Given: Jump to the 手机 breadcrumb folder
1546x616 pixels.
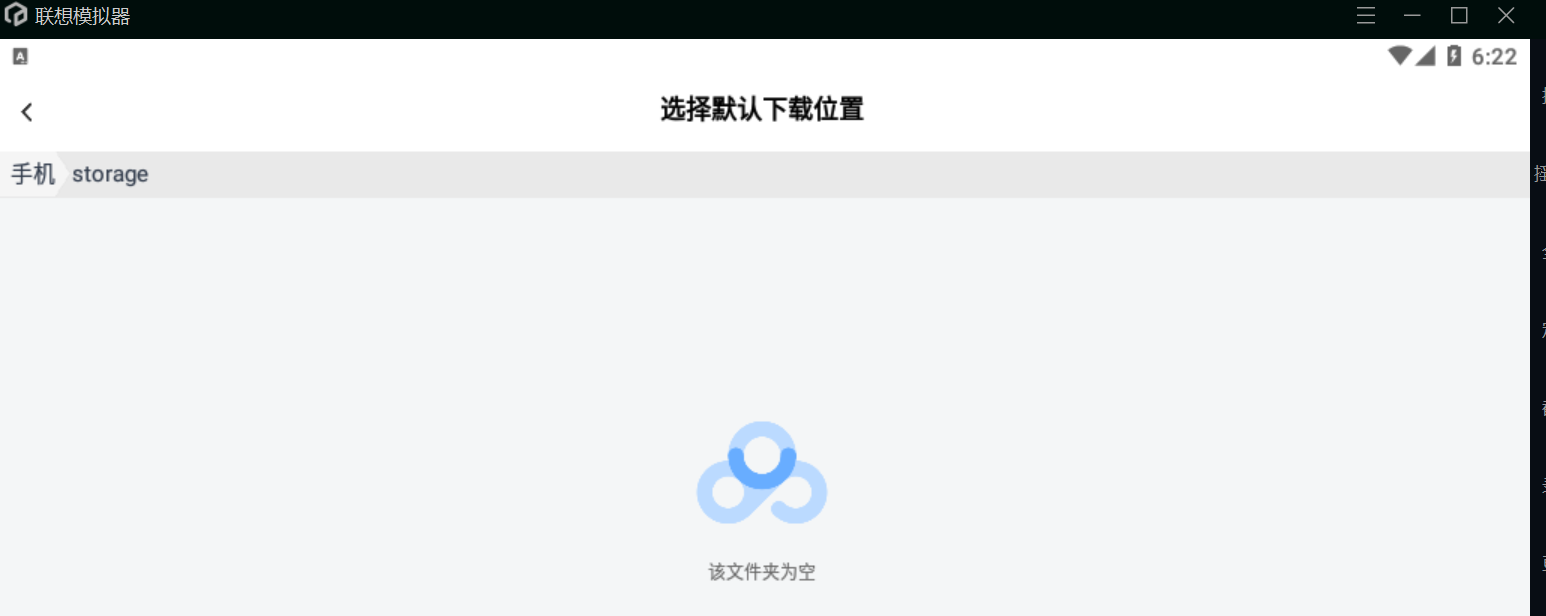Looking at the screenshot, I should 32,174.
